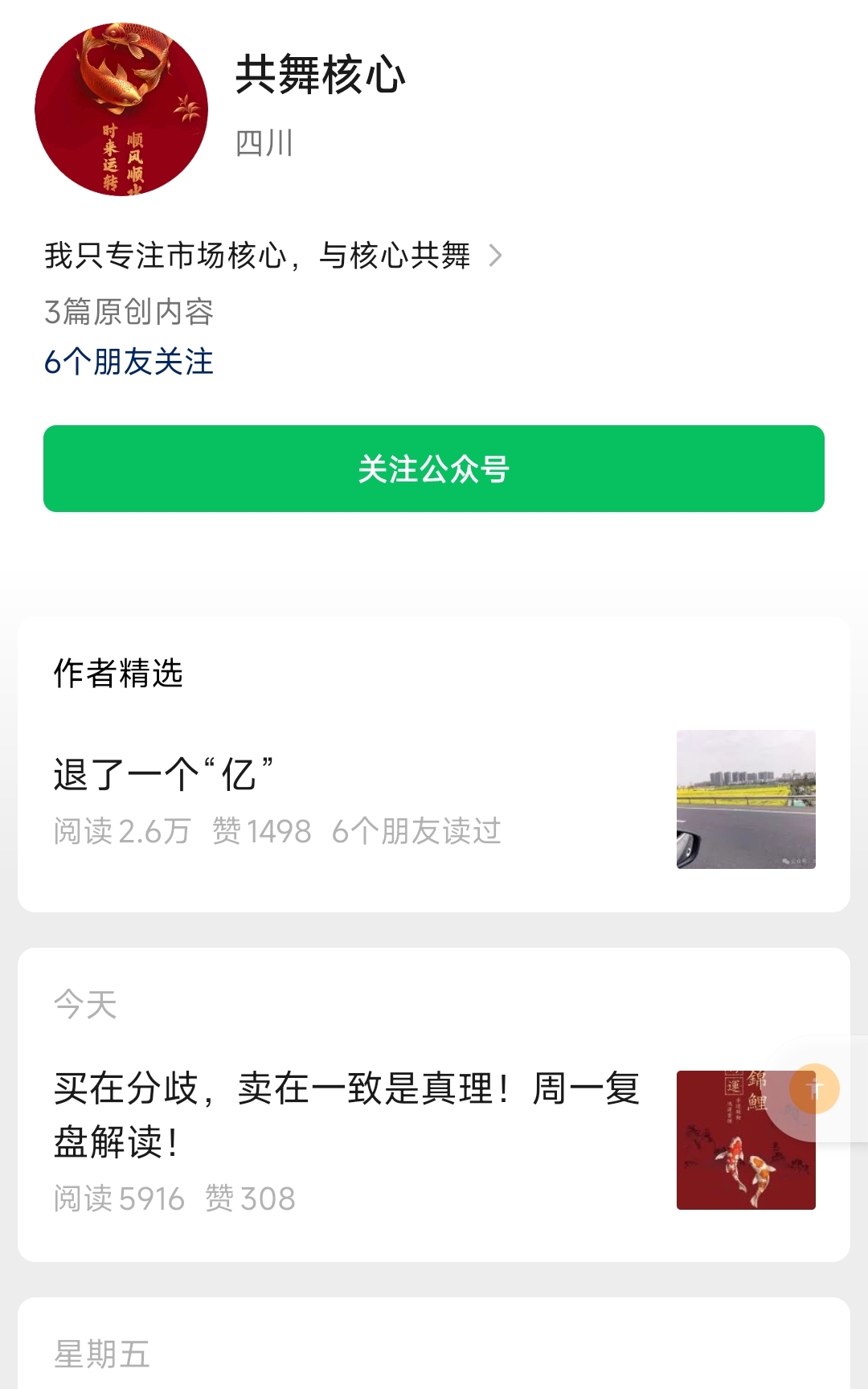
Task: Open the 6个朋友关注 friends list
Action: (x=129, y=362)
